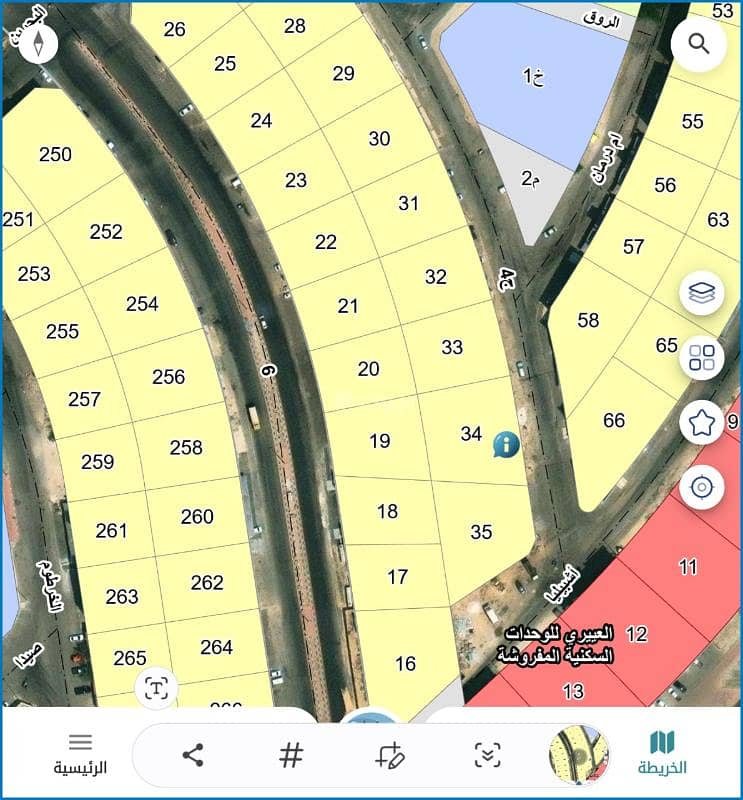Tap the scan frame chevron icon
Viewport: 743px width, 800px height.
[x=487, y=756]
